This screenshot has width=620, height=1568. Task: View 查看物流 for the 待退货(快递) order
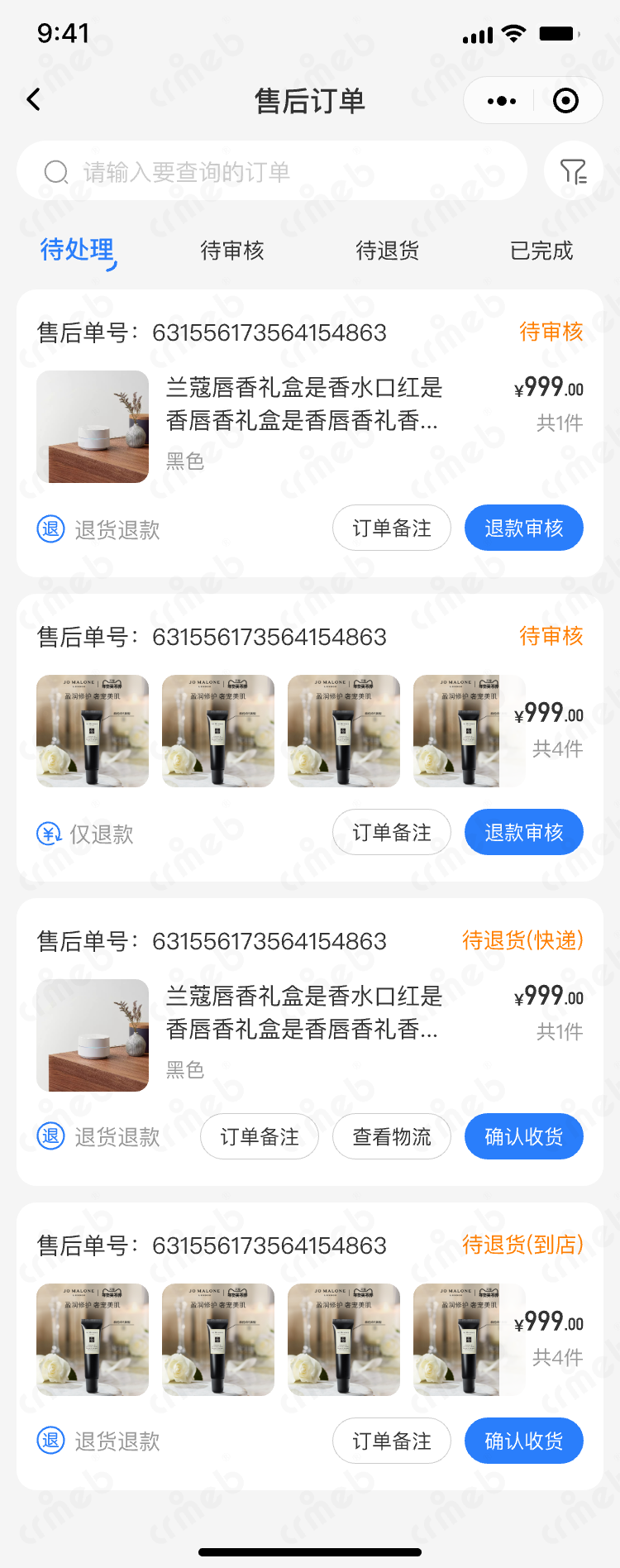[391, 1136]
